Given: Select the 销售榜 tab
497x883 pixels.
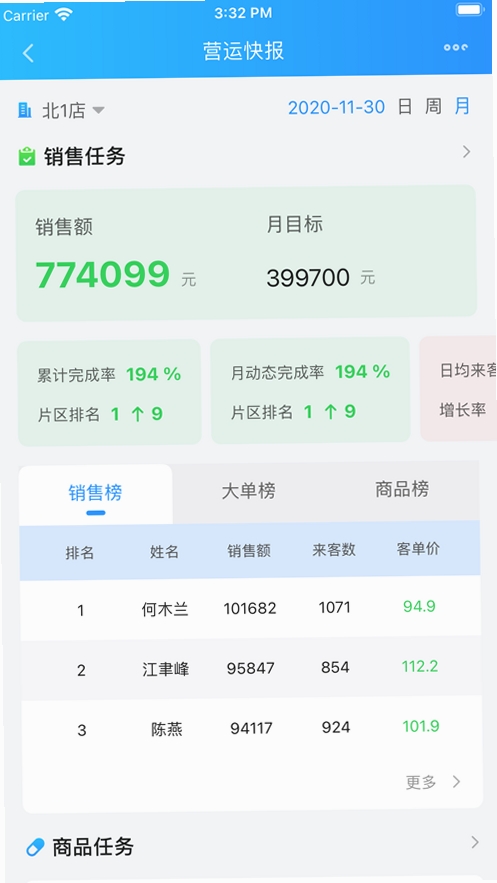Looking at the screenshot, I should coord(96,494).
